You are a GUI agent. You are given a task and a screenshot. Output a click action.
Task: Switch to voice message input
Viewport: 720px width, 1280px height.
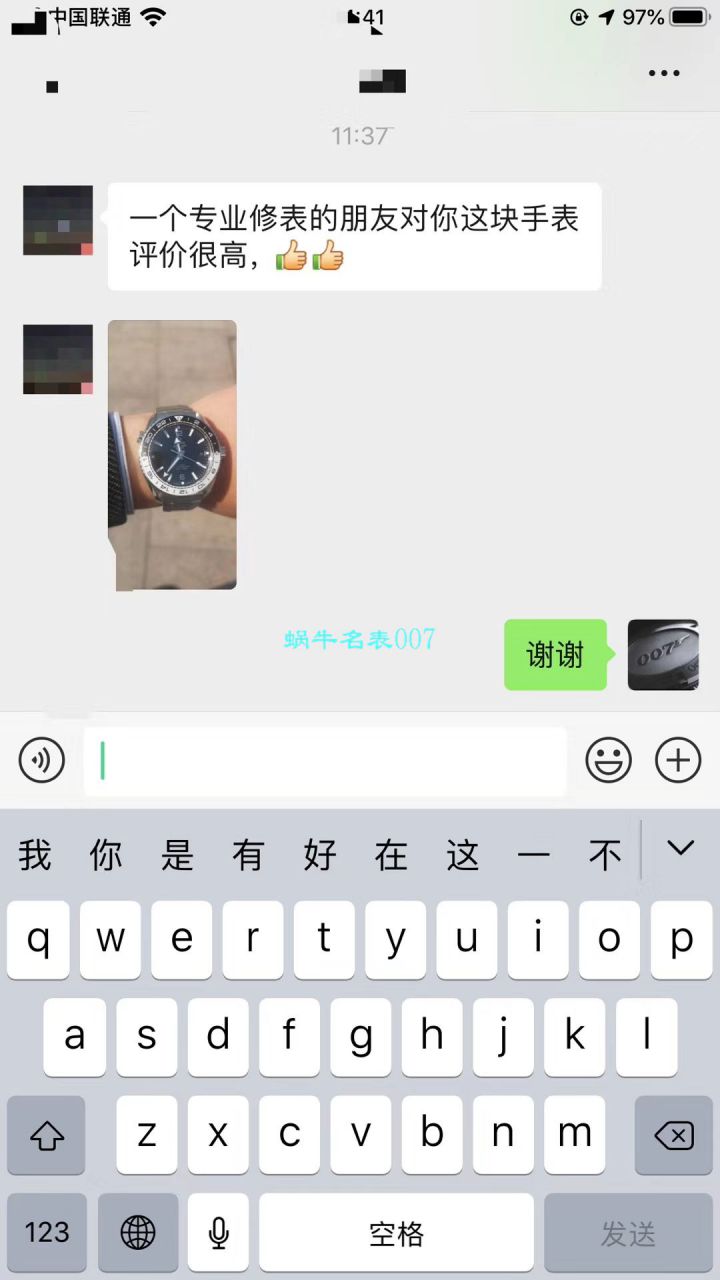(42, 761)
